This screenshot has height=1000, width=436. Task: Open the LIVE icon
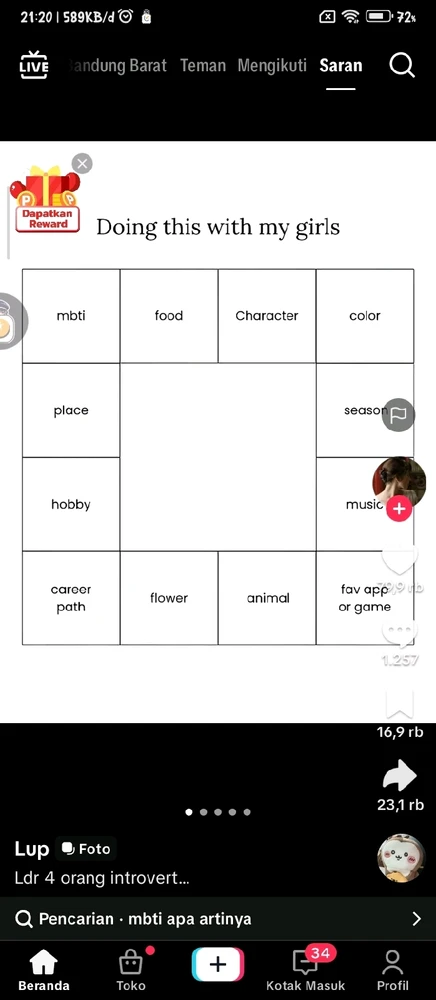(x=34, y=66)
